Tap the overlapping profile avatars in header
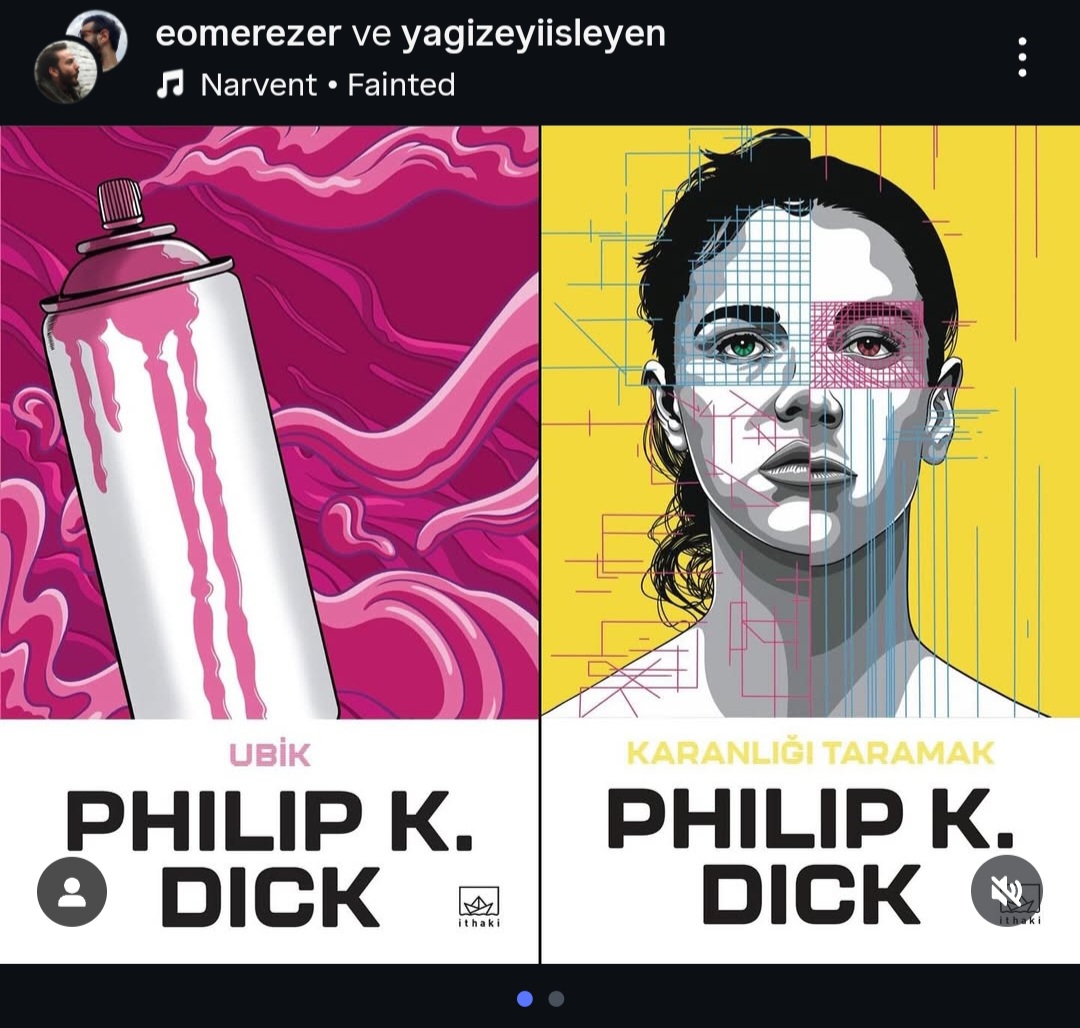The image size is (1080, 1028). 80,56
